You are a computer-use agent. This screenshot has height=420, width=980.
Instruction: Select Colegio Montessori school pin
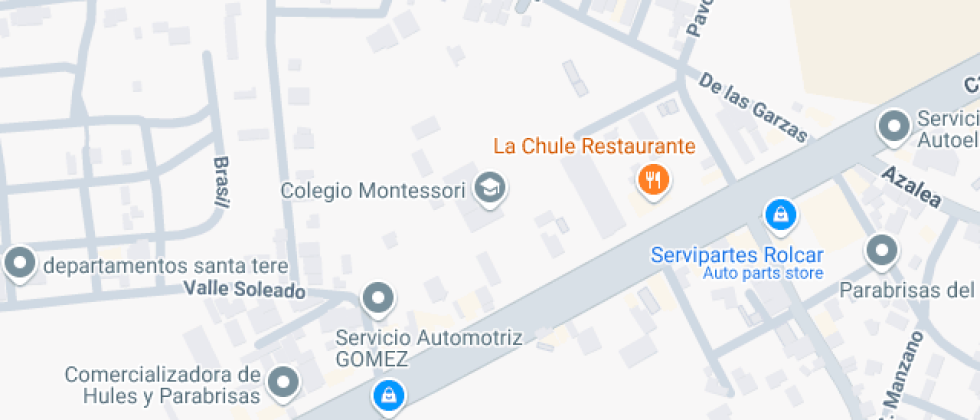tap(489, 187)
